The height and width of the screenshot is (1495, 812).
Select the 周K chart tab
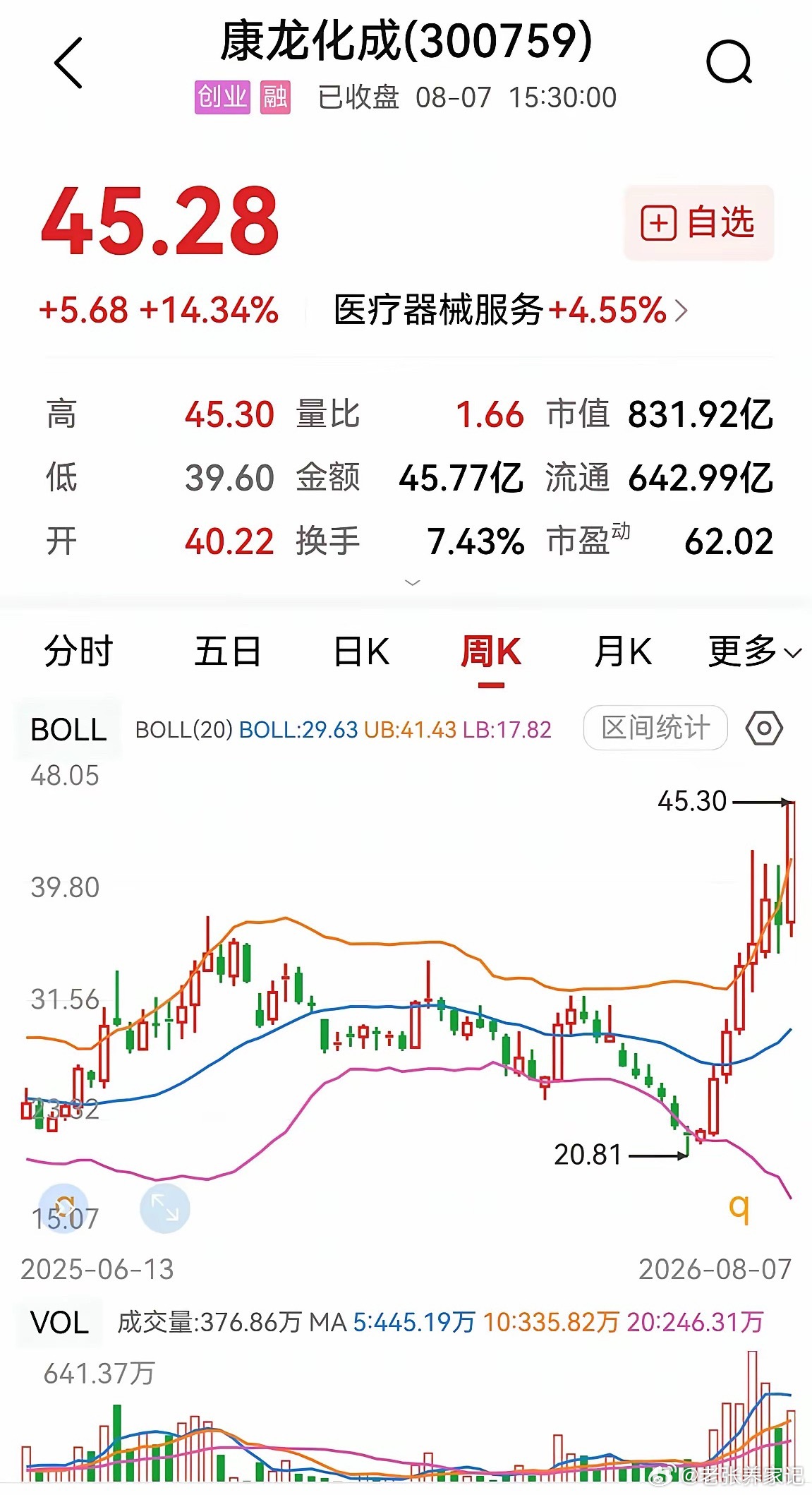[491, 651]
